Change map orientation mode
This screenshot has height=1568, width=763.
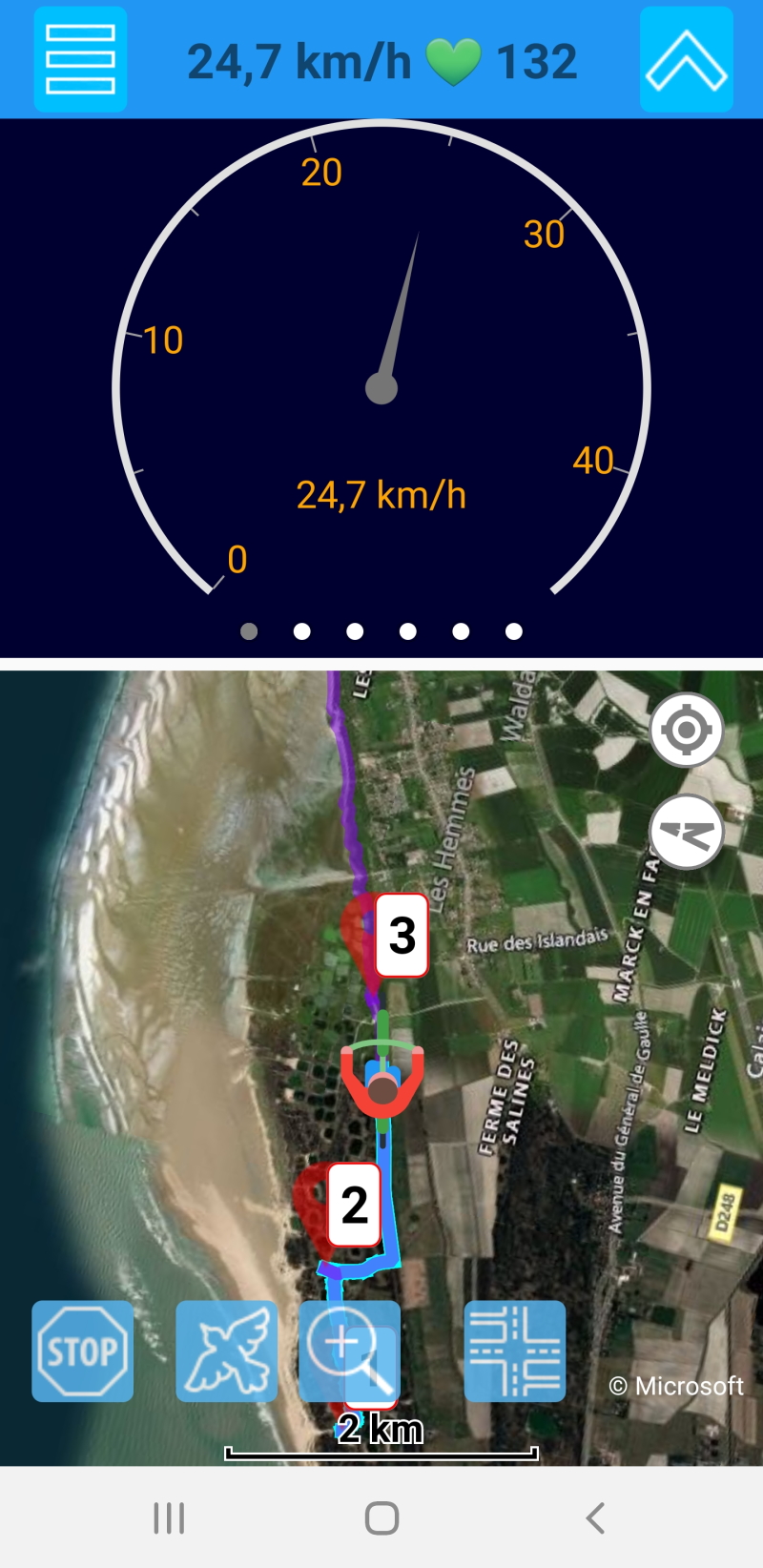pos(686,833)
